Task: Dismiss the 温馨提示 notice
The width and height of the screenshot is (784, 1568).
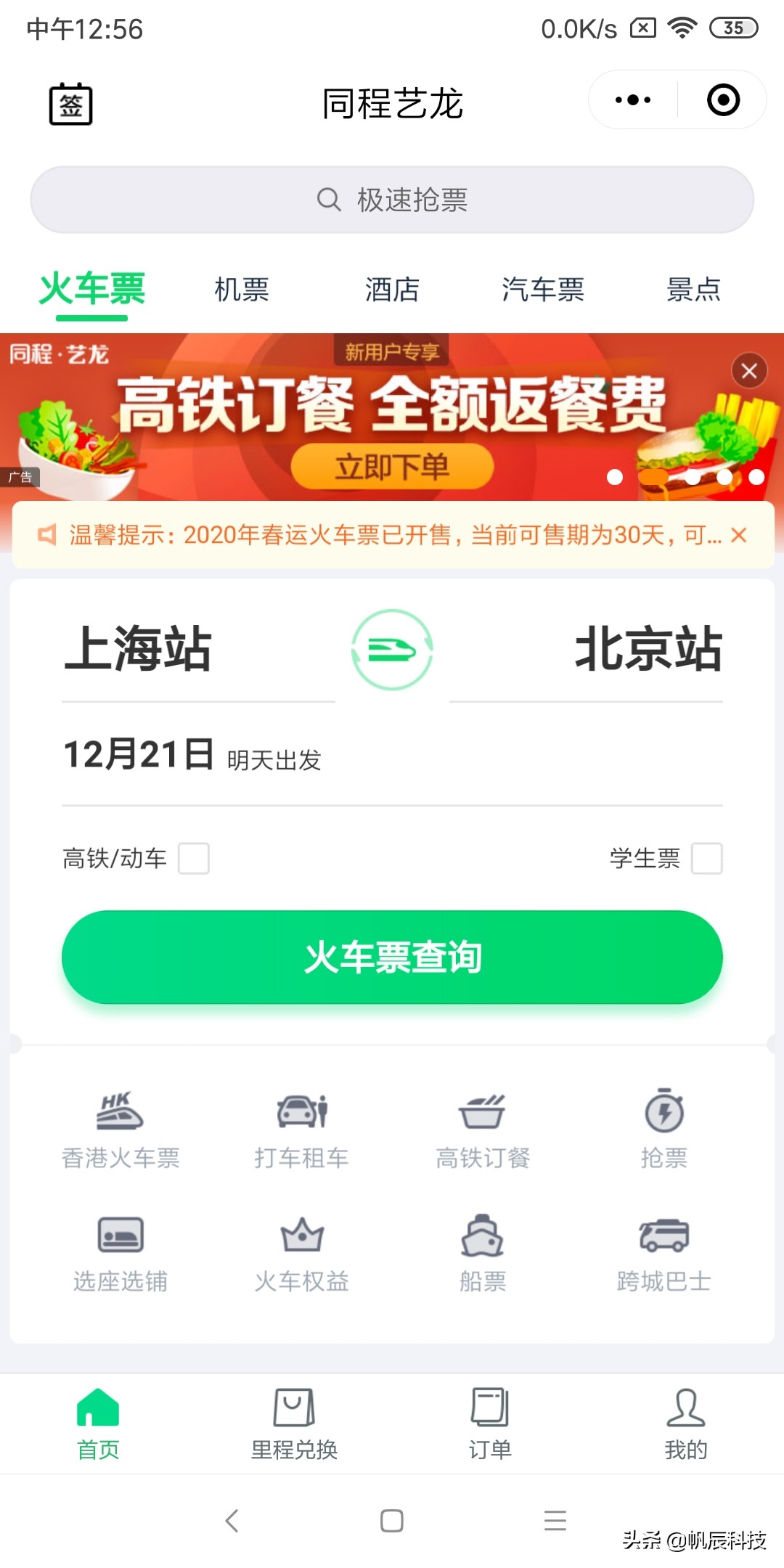Action: [739, 536]
